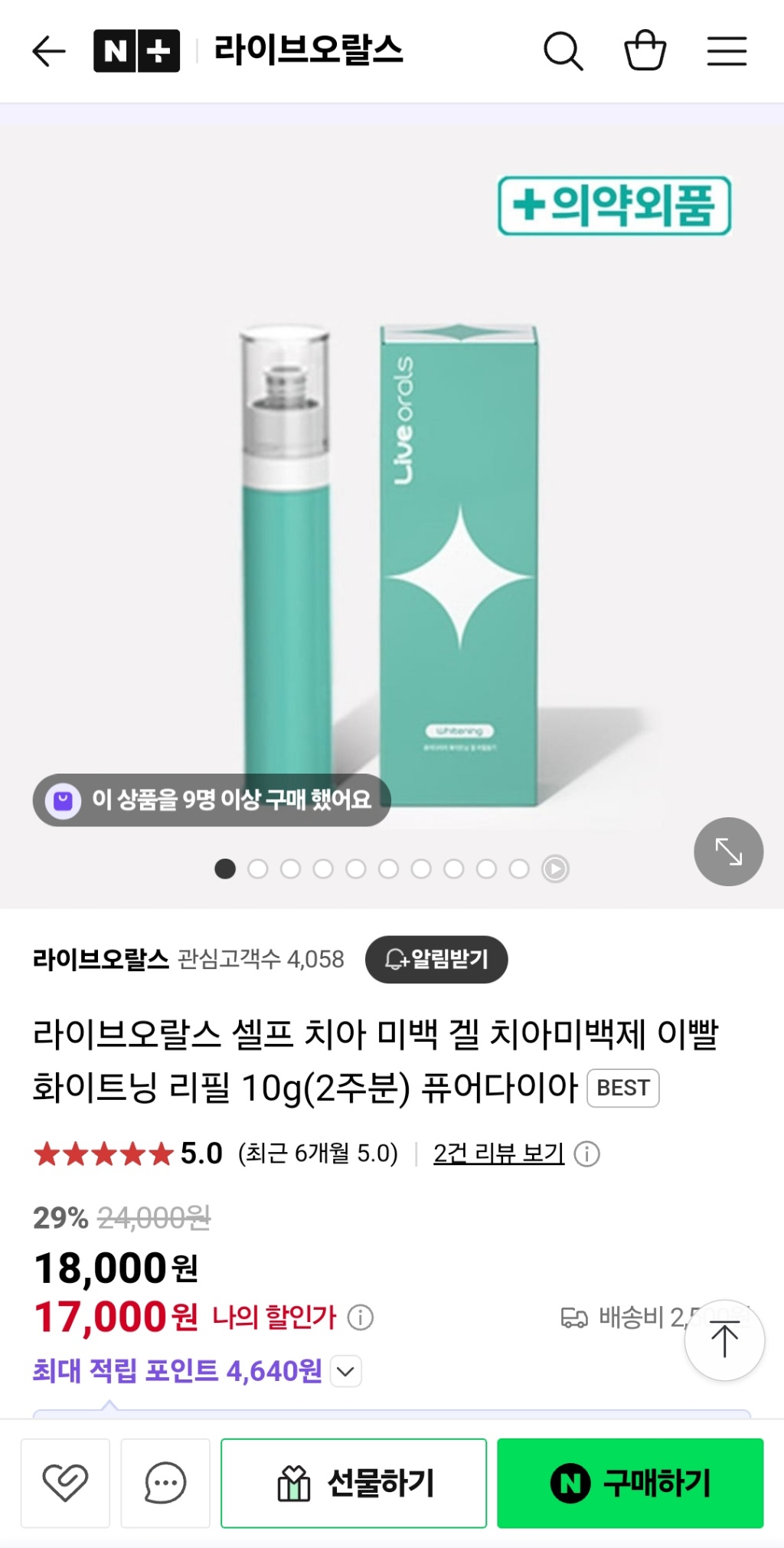Add product to wishlist heart
Image resolution: width=784 pixels, height=1548 pixels.
65,1483
